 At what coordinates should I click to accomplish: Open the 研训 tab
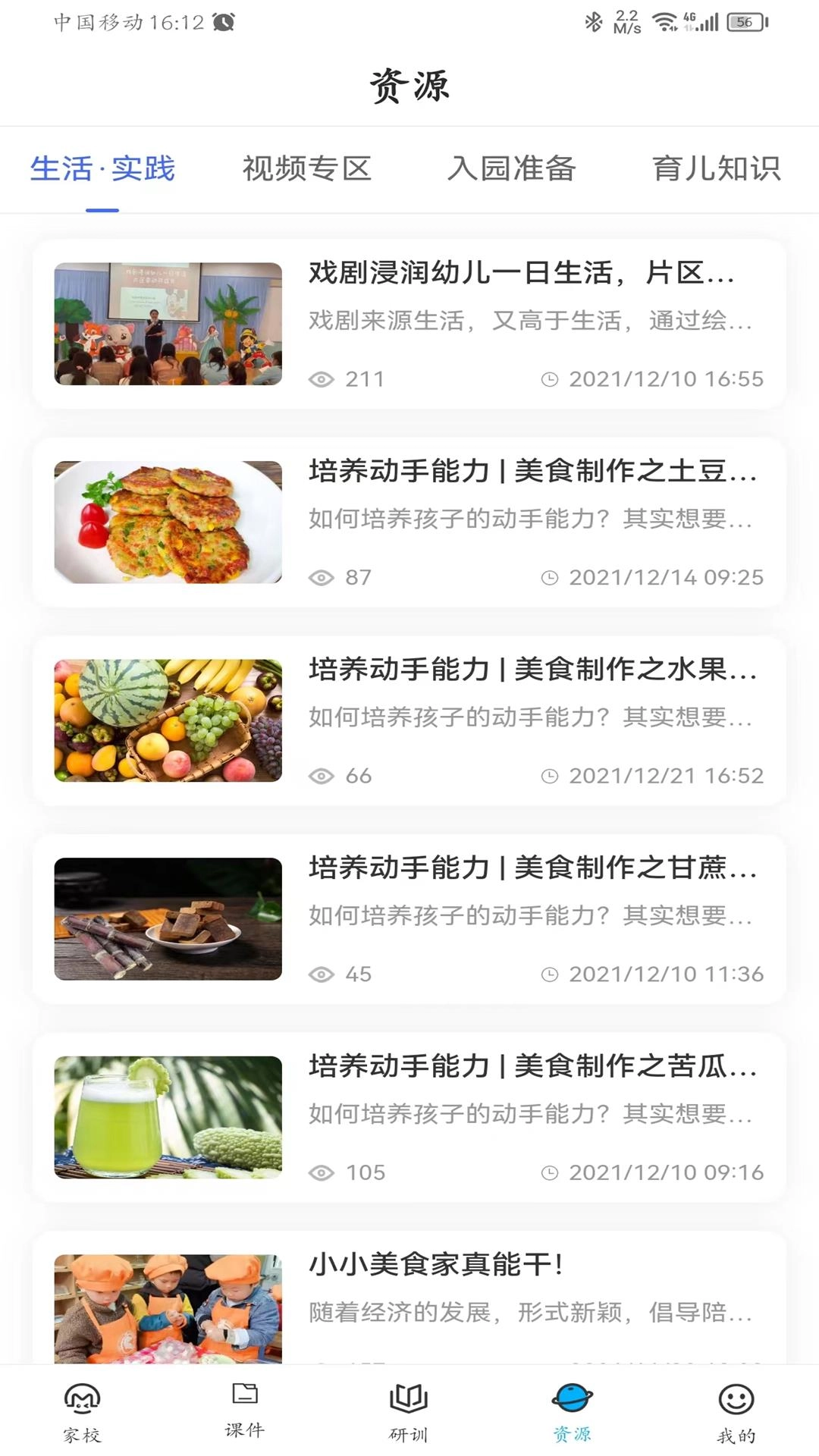coord(409,1412)
